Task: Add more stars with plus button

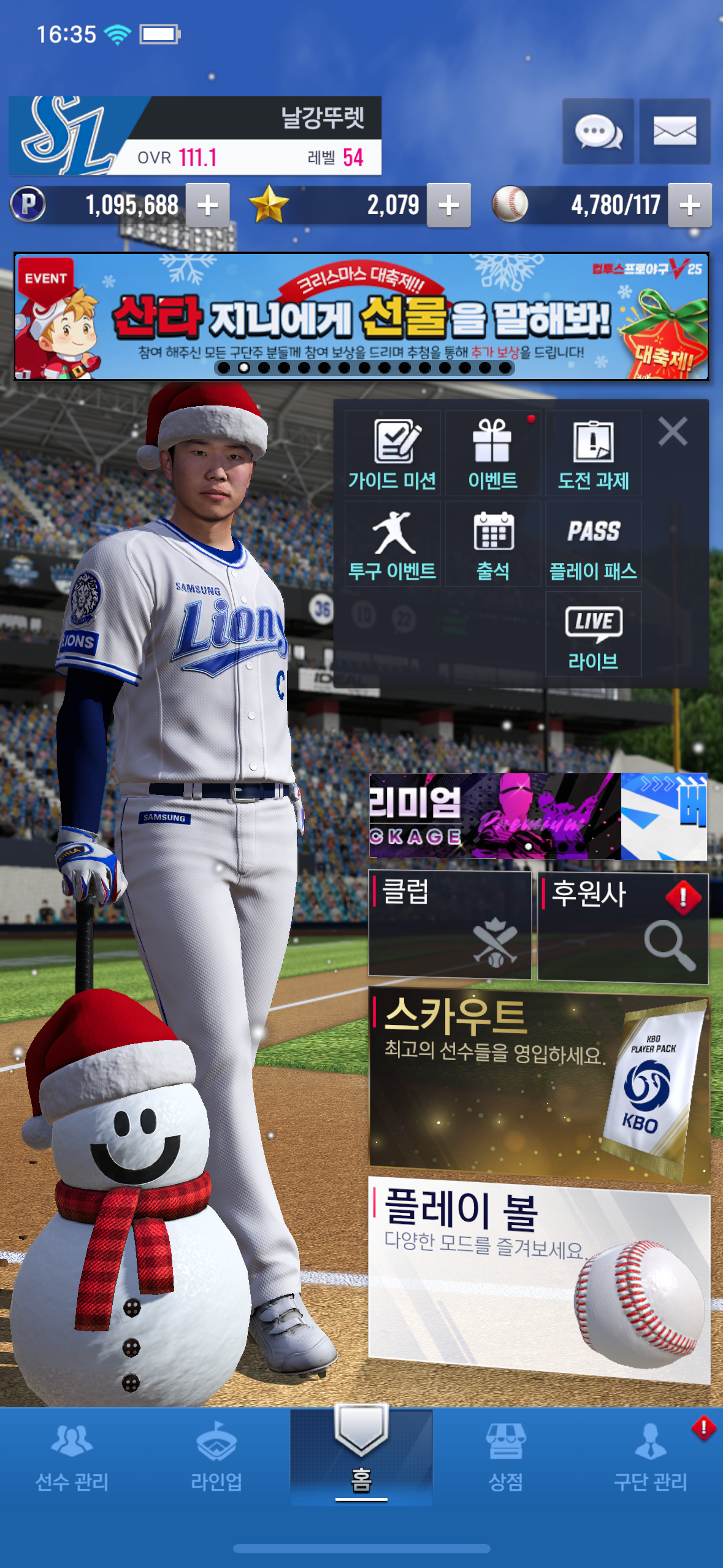Action: [449, 206]
